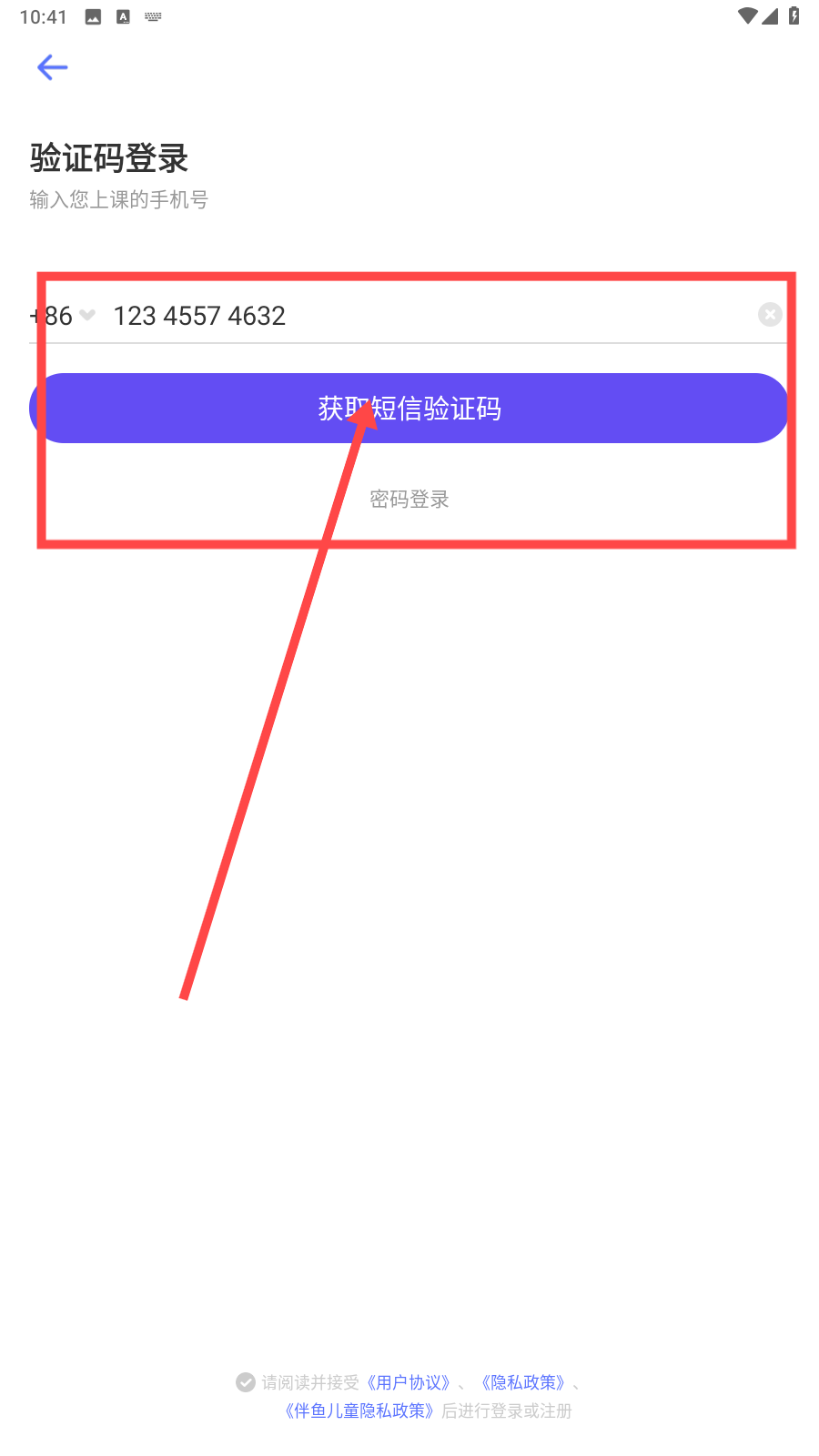Tap 获取短信验证码 button

coord(409,409)
